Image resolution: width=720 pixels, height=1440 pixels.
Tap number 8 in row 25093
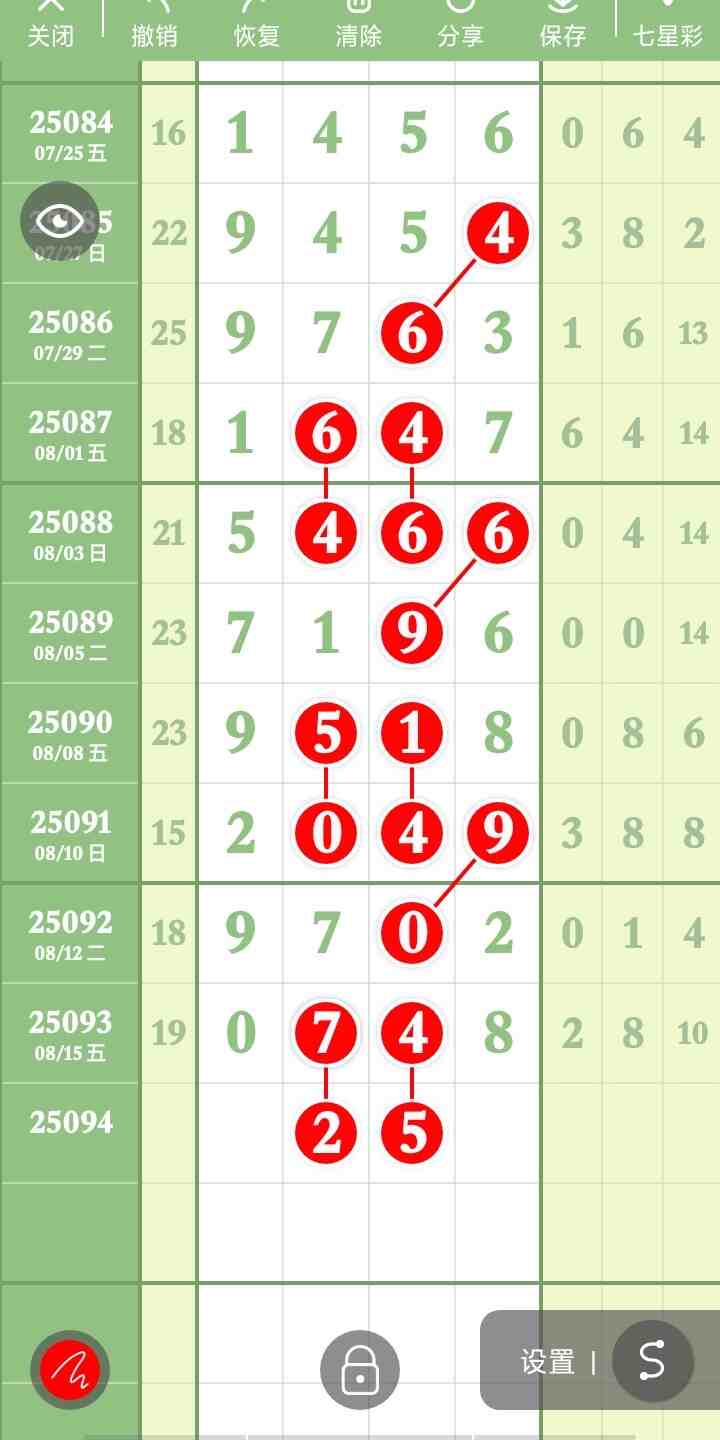click(x=498, y=1033)
